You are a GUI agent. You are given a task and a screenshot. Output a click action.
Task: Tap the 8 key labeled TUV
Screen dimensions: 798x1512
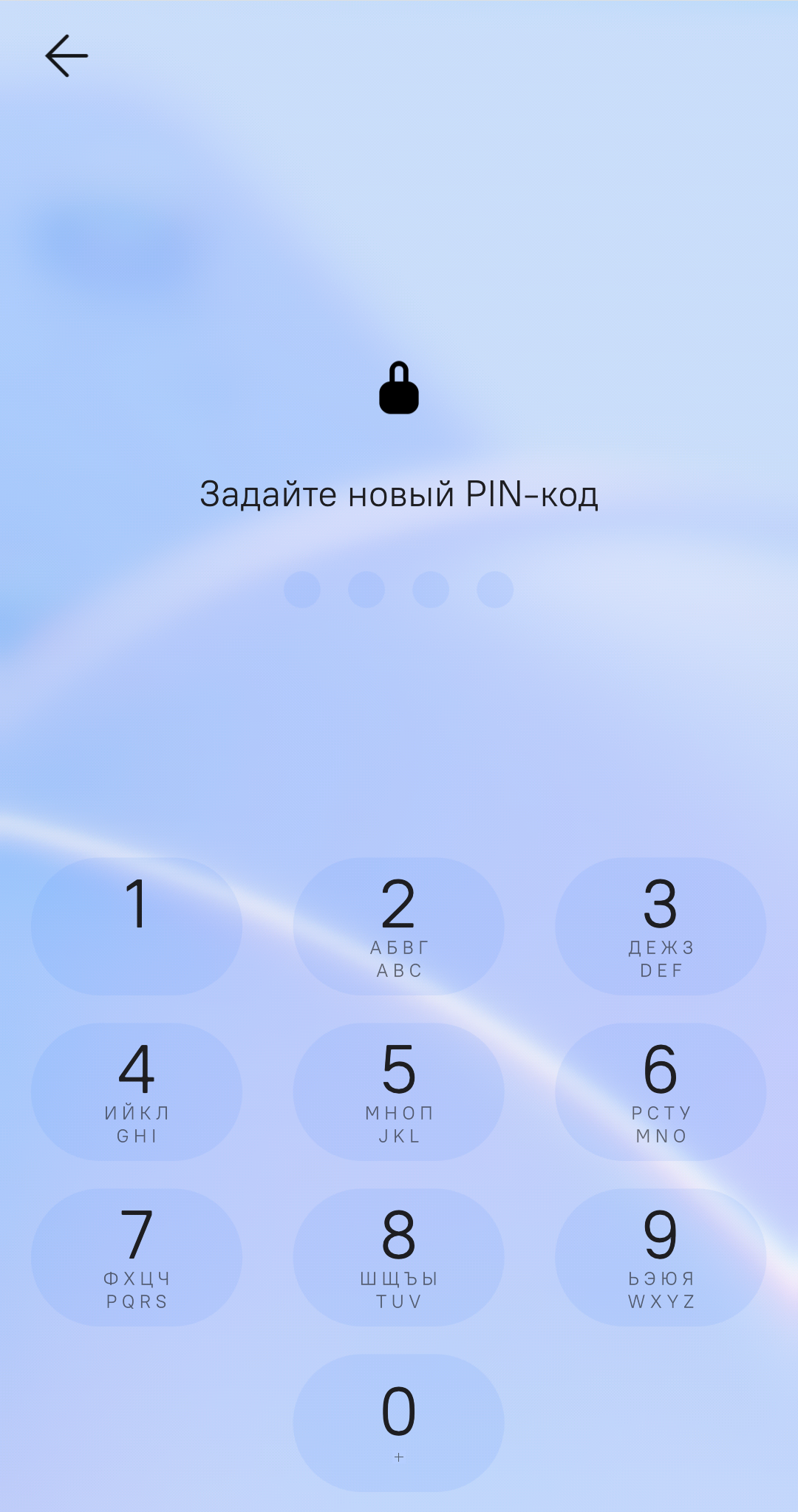point(398,1257)
